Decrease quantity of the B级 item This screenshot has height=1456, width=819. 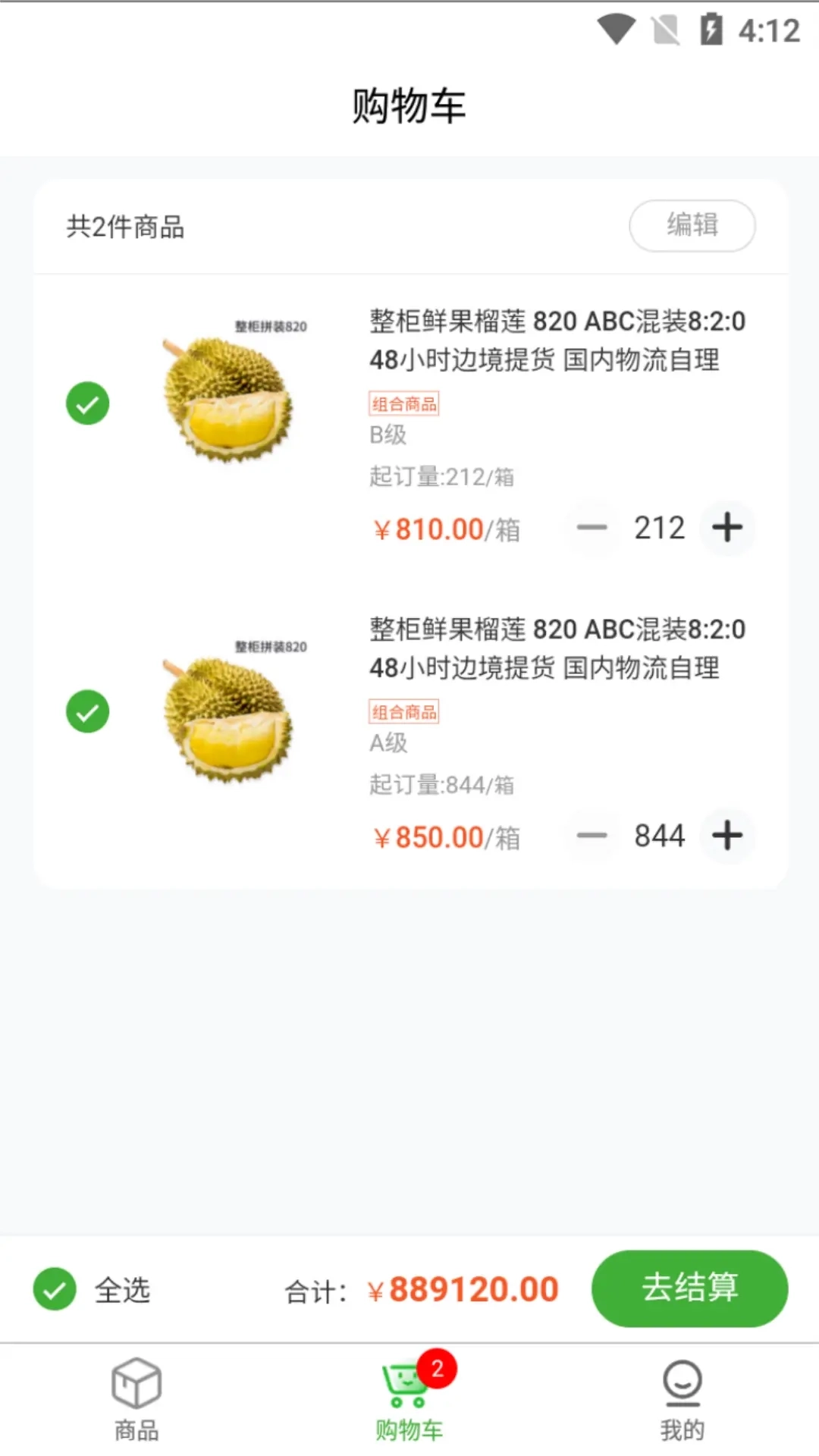[x=591, y=528]
